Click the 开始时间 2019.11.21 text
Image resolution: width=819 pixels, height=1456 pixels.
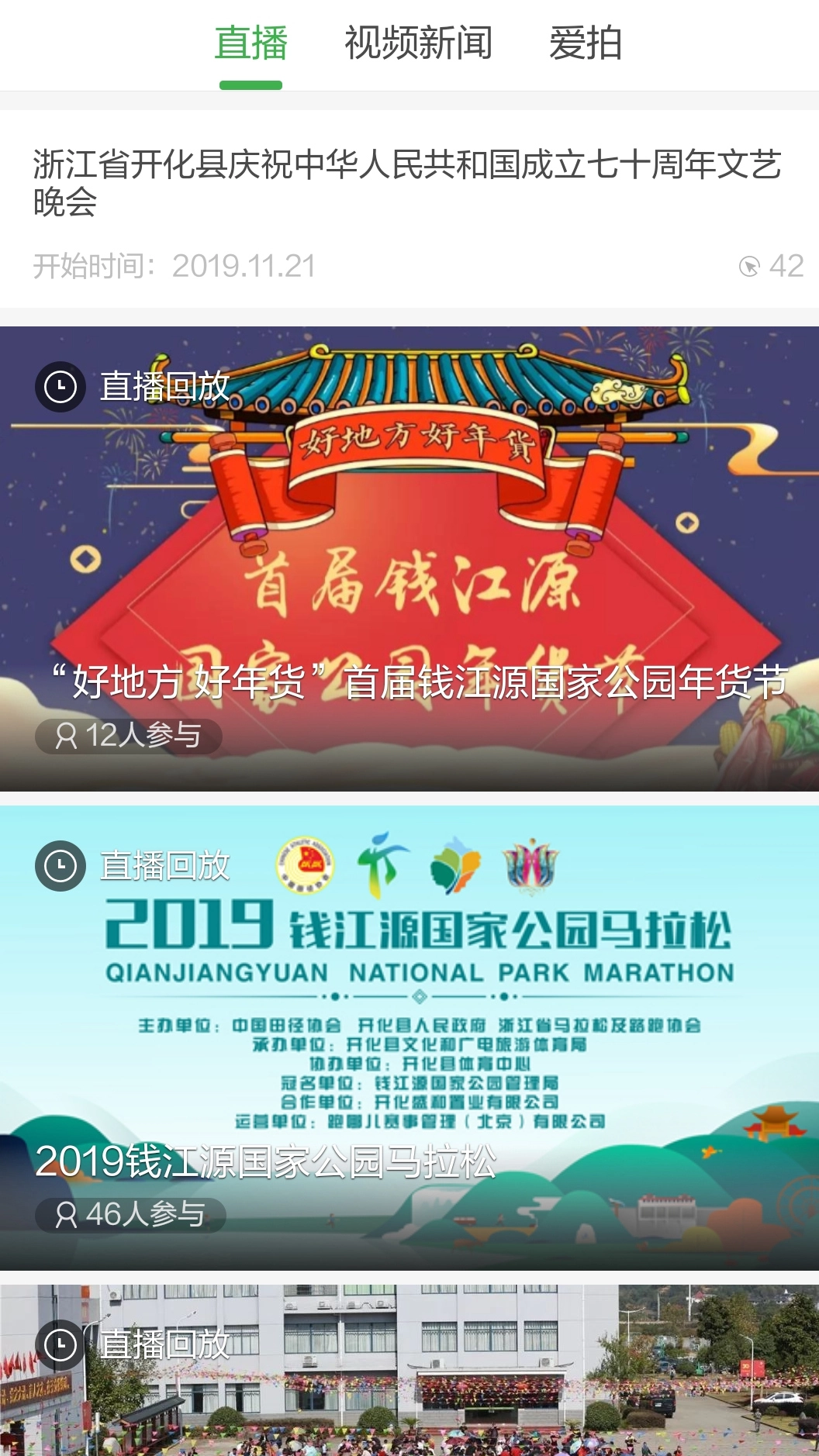(x=172, y=266)
